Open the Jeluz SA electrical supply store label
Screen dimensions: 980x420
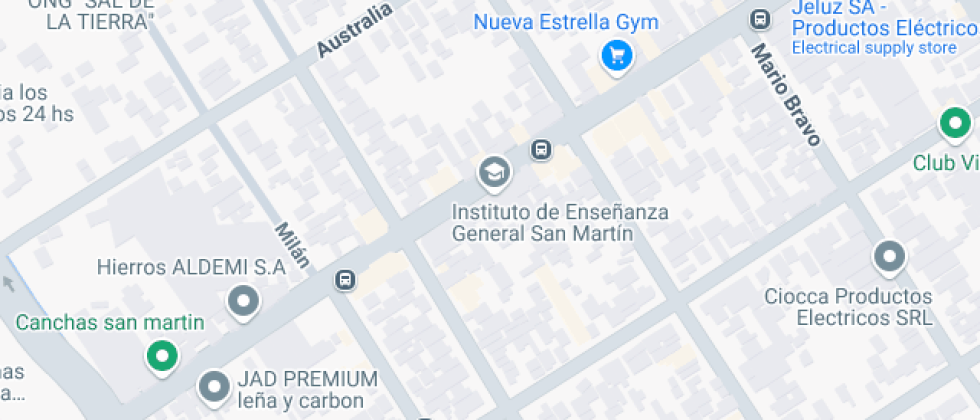885,28
